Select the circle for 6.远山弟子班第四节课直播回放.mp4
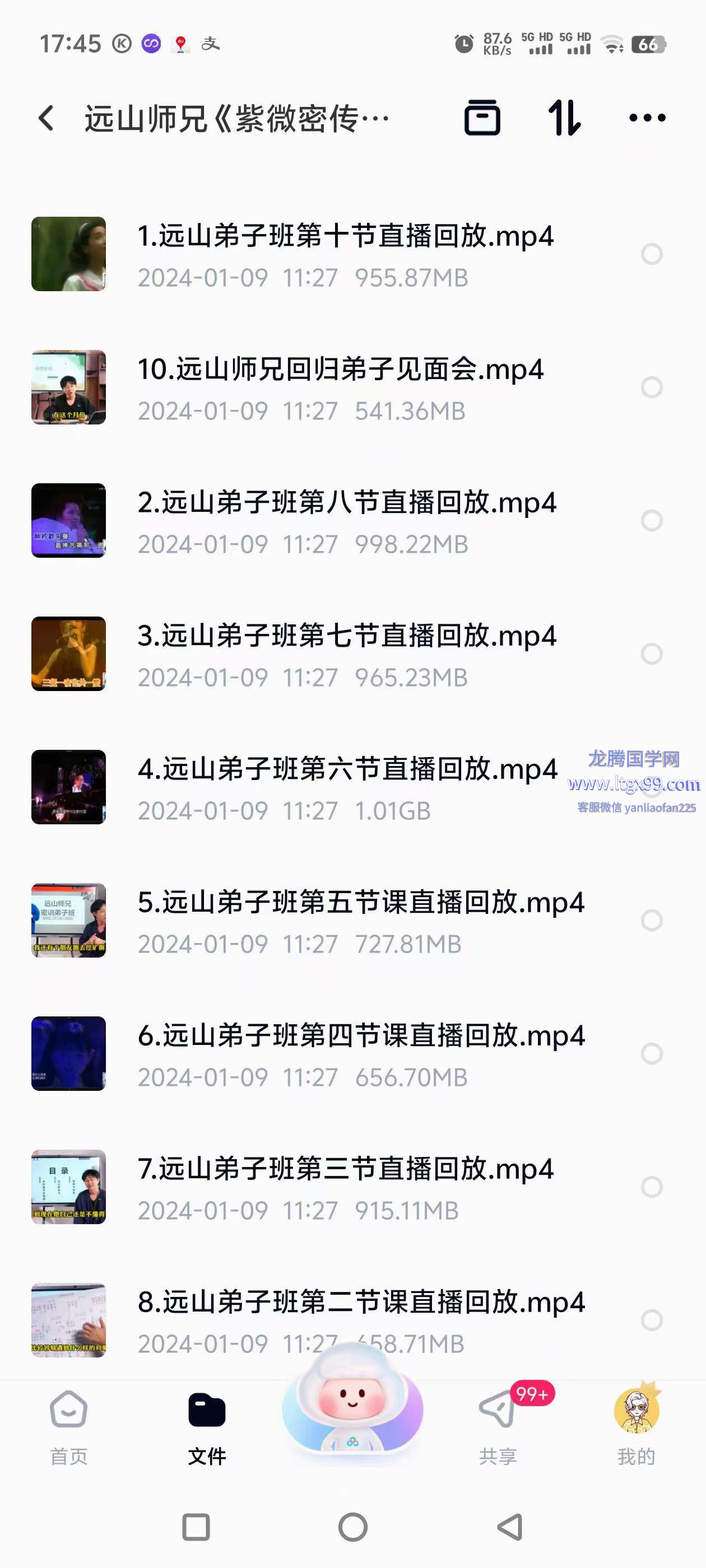Screen dimensions: 706x1568 click(x=651, y=1053)
